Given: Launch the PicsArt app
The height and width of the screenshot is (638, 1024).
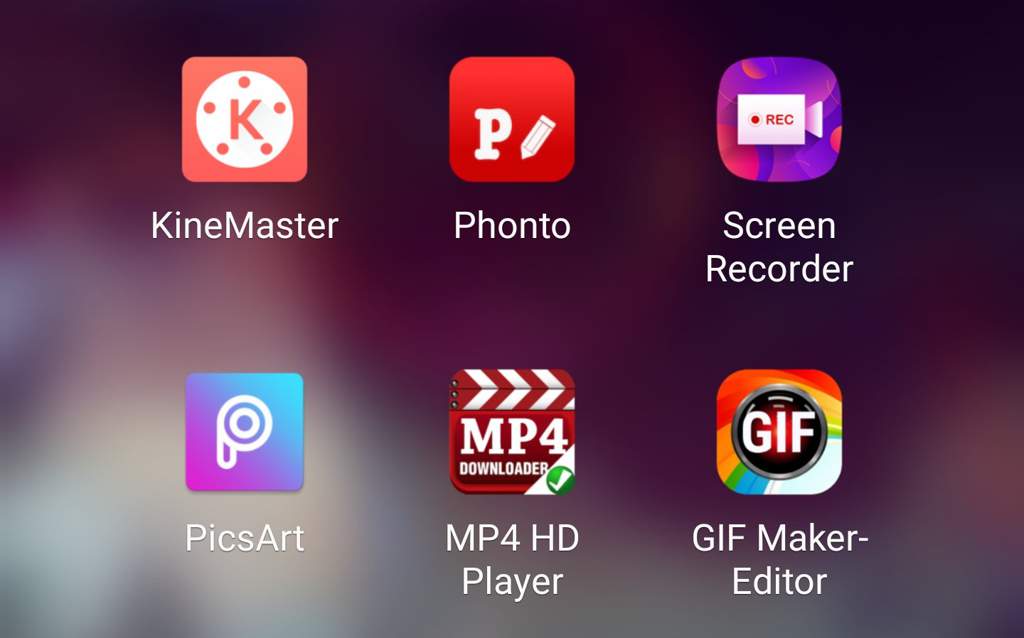Looking at the screenshot, I should coord(244,432).
